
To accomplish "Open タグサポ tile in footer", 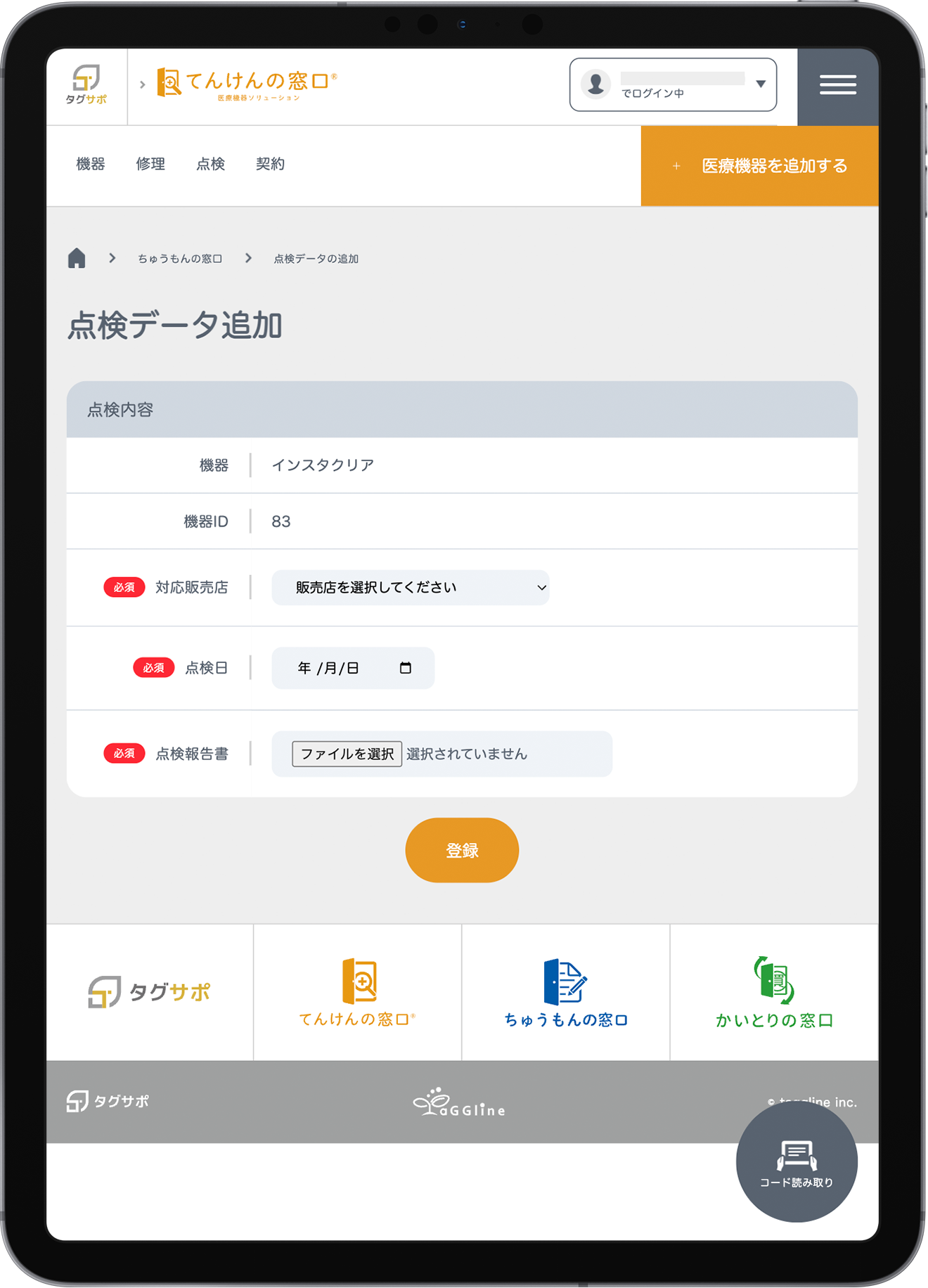I will (x=150, y=992).
